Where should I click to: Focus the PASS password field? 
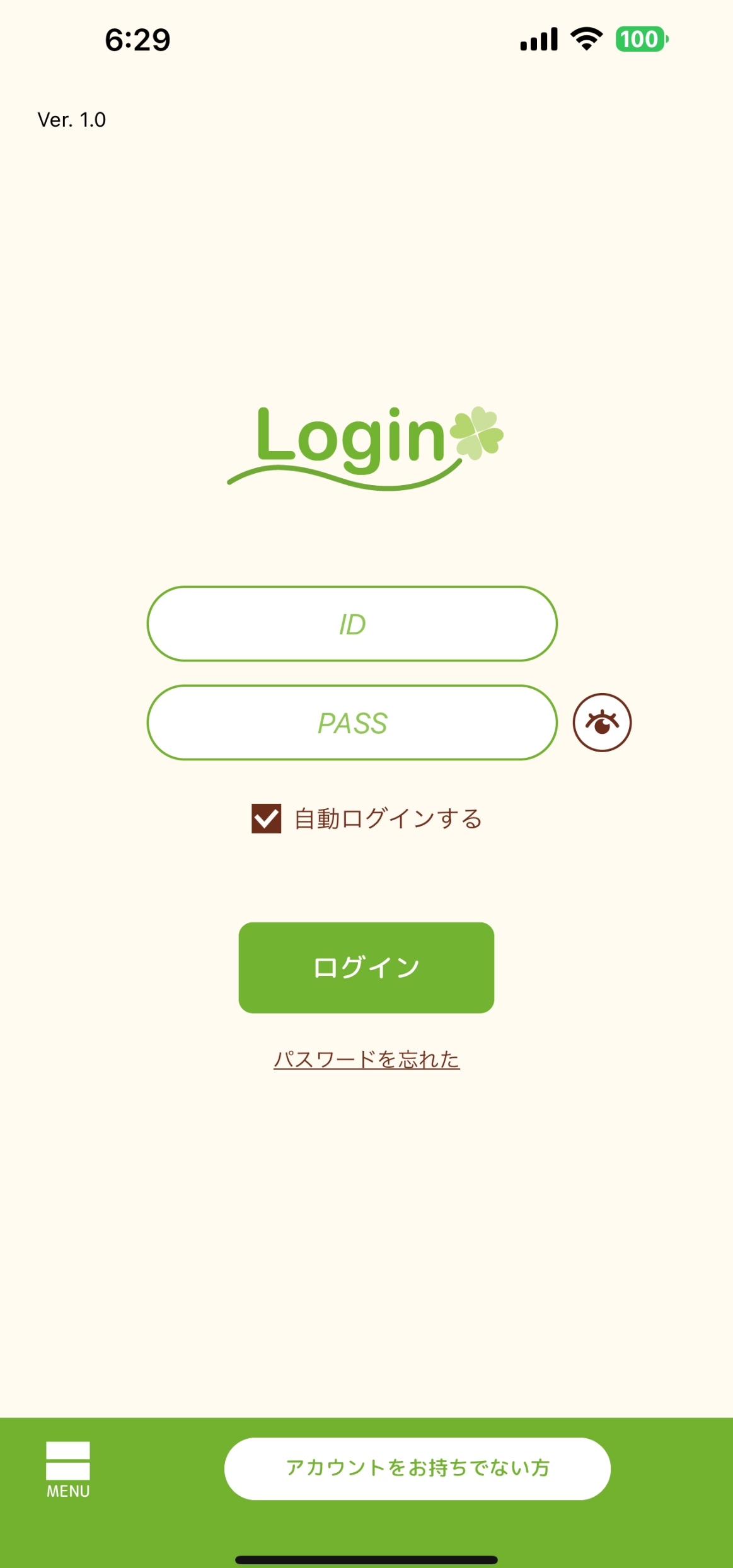tap(352, 723)
